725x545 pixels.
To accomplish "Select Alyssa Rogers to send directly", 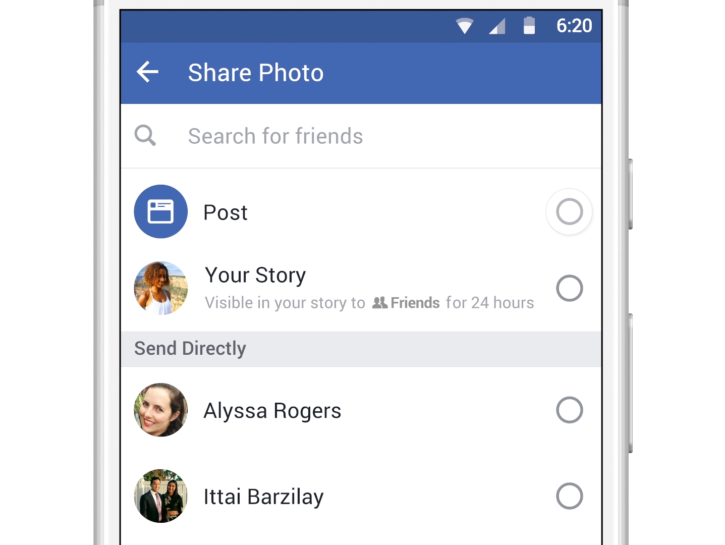I will click(x=569, y=410).
